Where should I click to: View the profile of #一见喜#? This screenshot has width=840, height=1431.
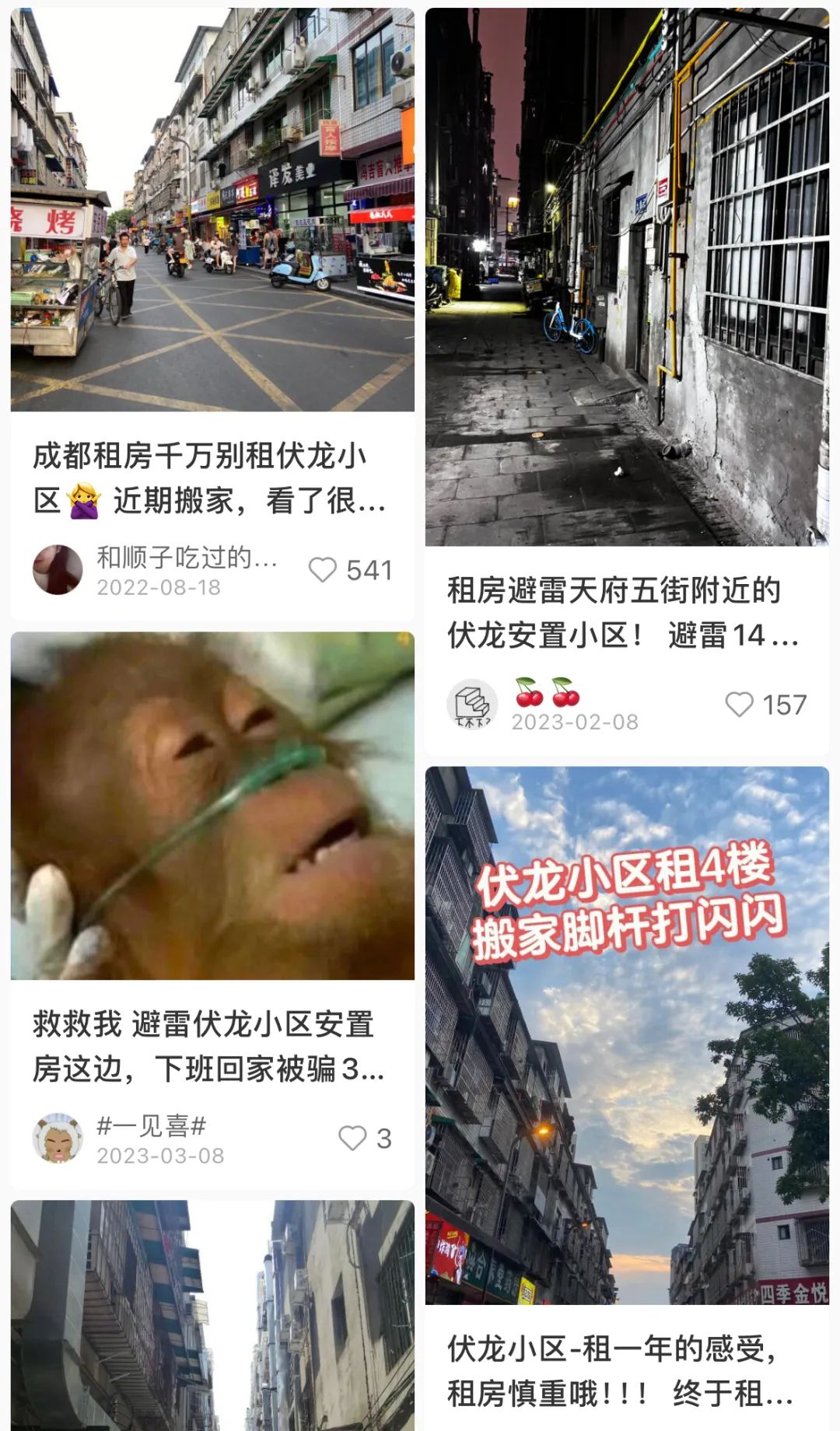(x=58, y=1139)
